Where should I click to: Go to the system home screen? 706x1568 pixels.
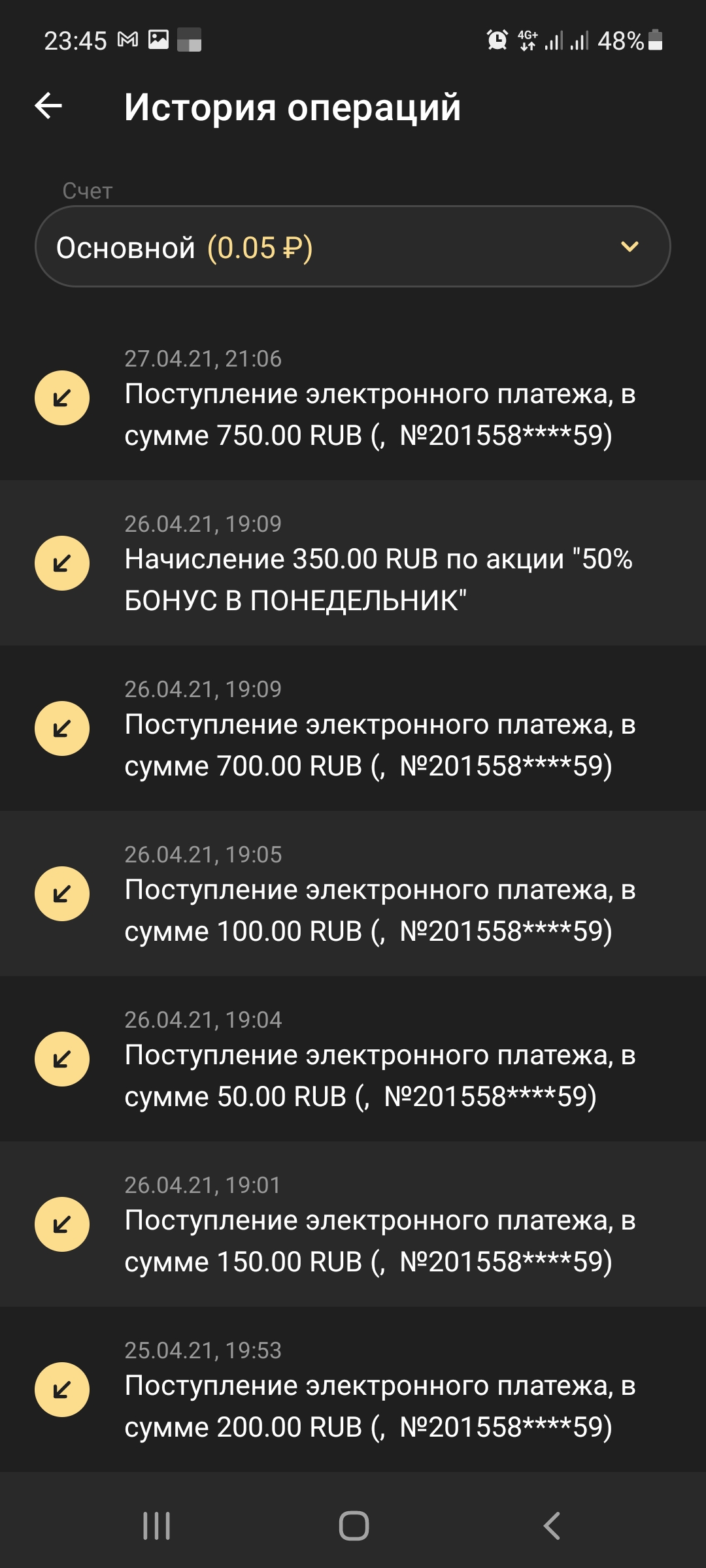354,1526
